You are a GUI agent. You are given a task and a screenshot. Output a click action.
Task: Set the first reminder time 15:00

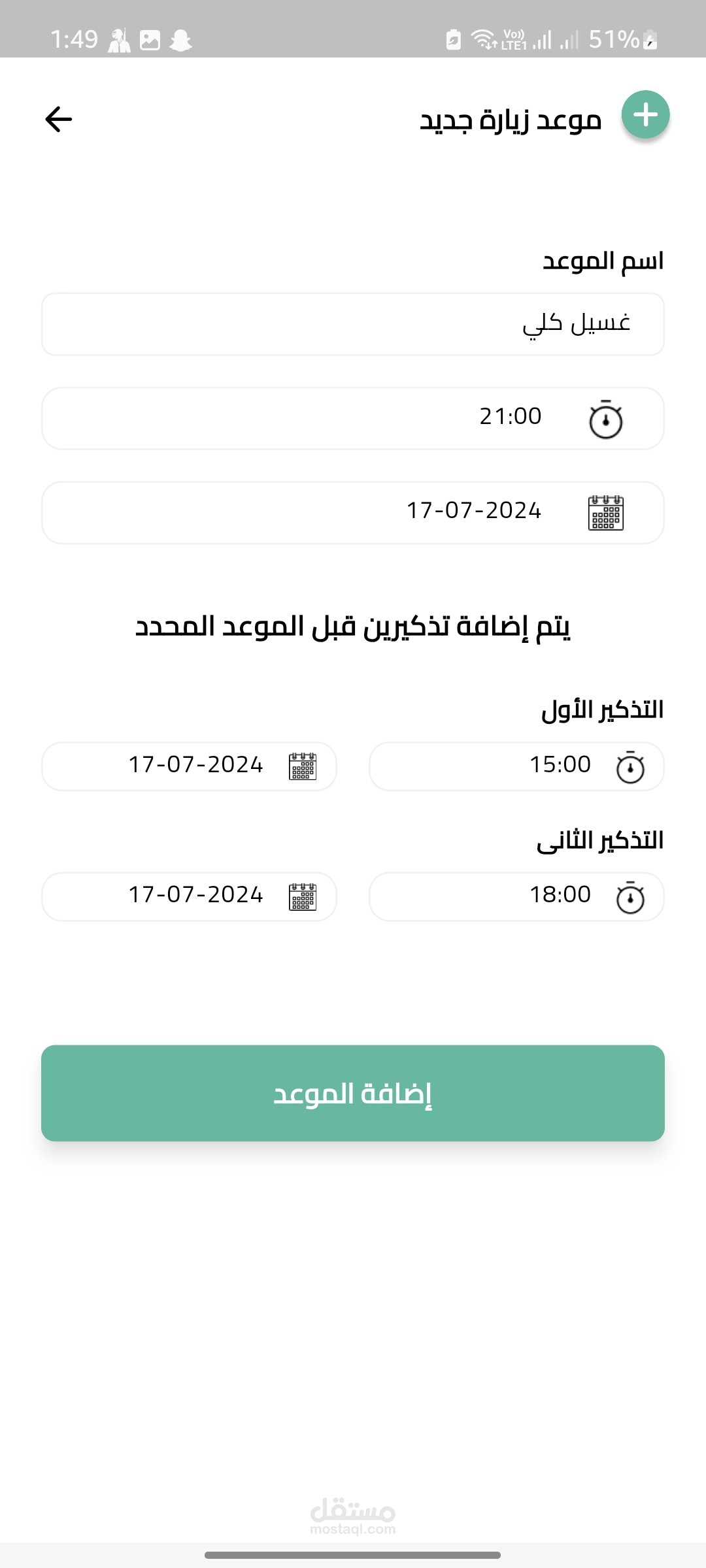(516, 766)
